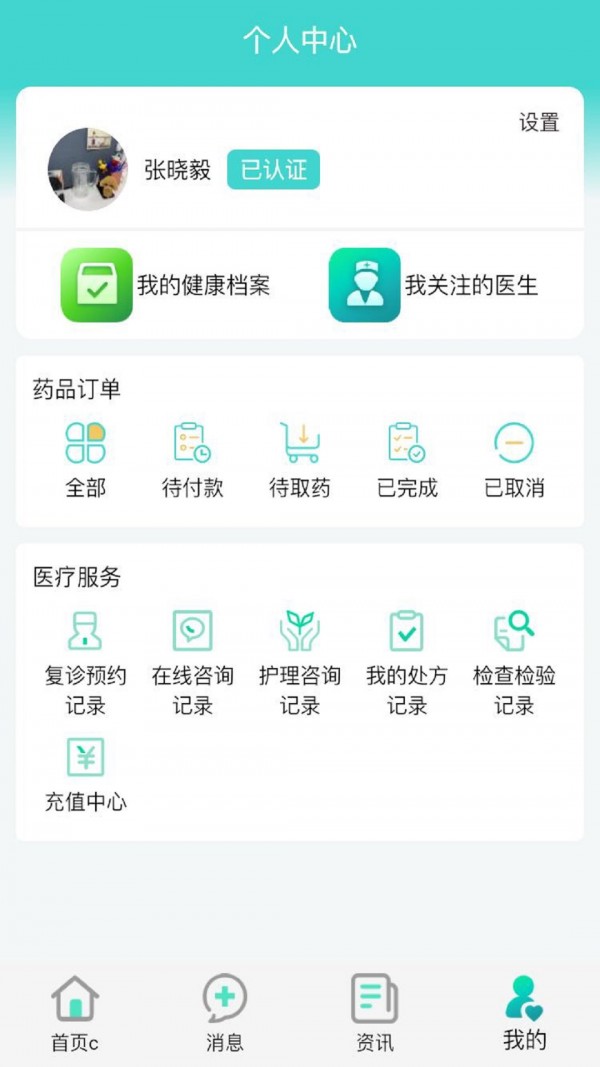Open 我关注的医生
The height and width of the screenshot is (1067, 600).
[x=434, y=285]
